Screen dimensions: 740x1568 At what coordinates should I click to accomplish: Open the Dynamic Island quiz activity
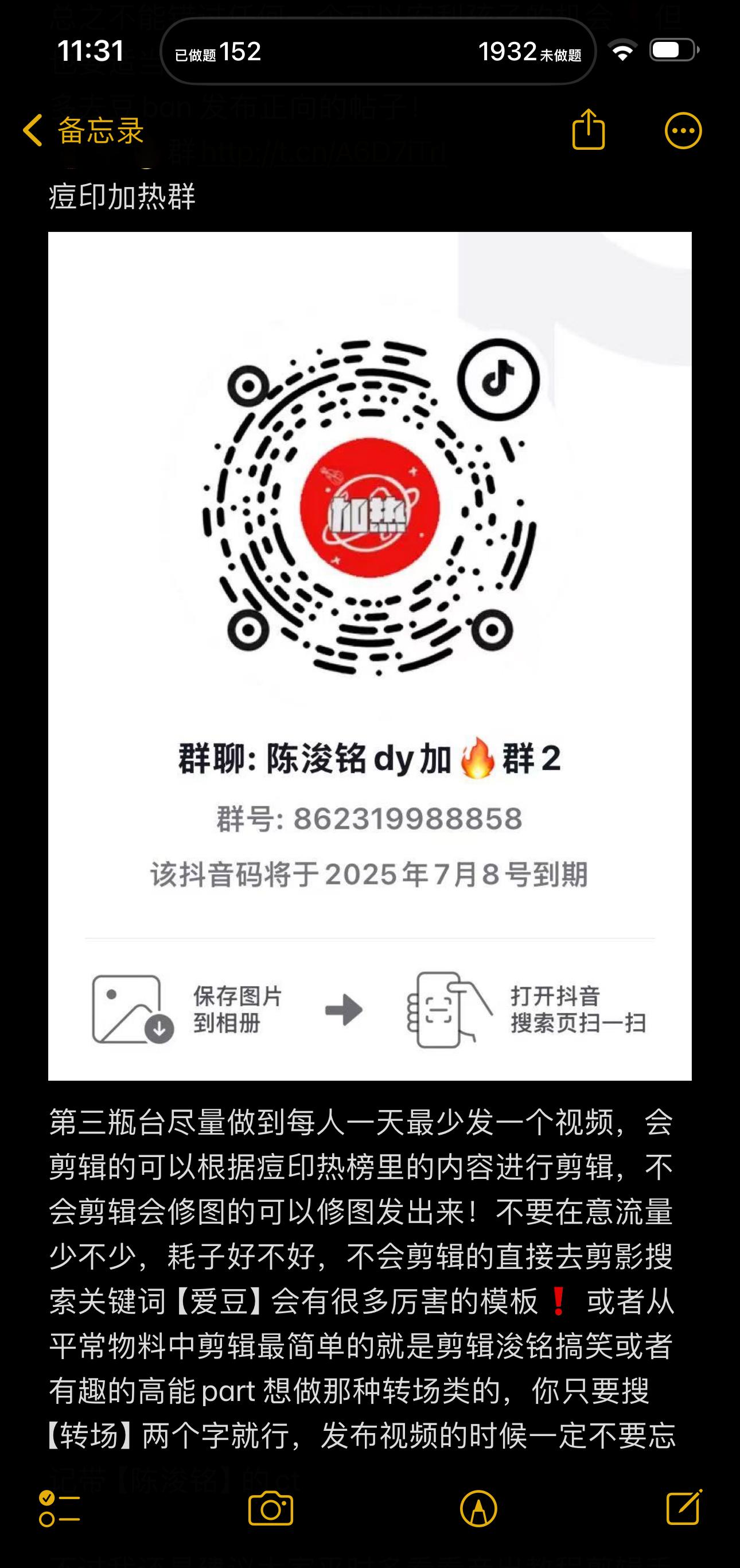point(378,51)
